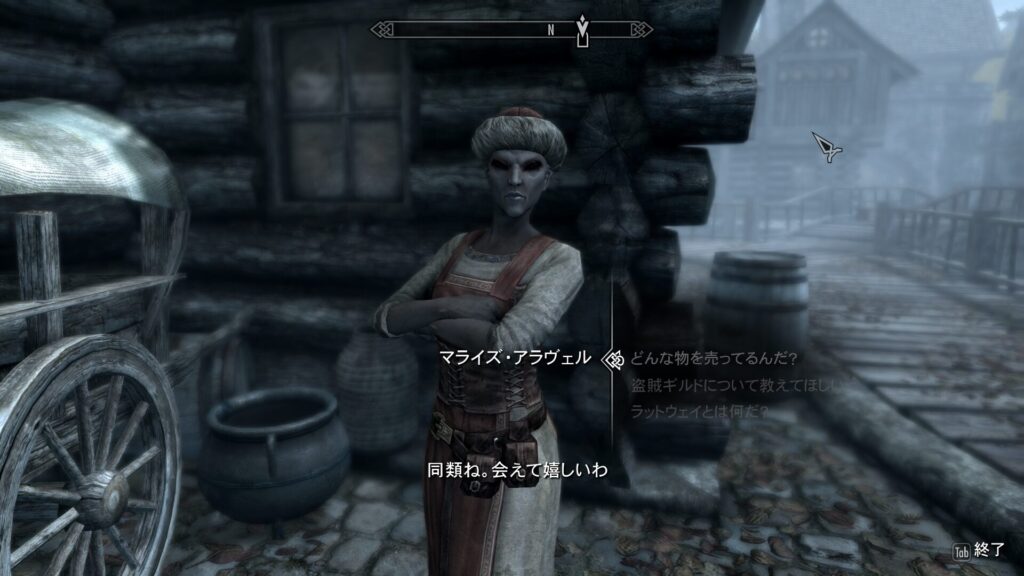1024x576 pixels.
Task: Ask ラットウェイとは何だ？
Action: click(x=699, y=410)
